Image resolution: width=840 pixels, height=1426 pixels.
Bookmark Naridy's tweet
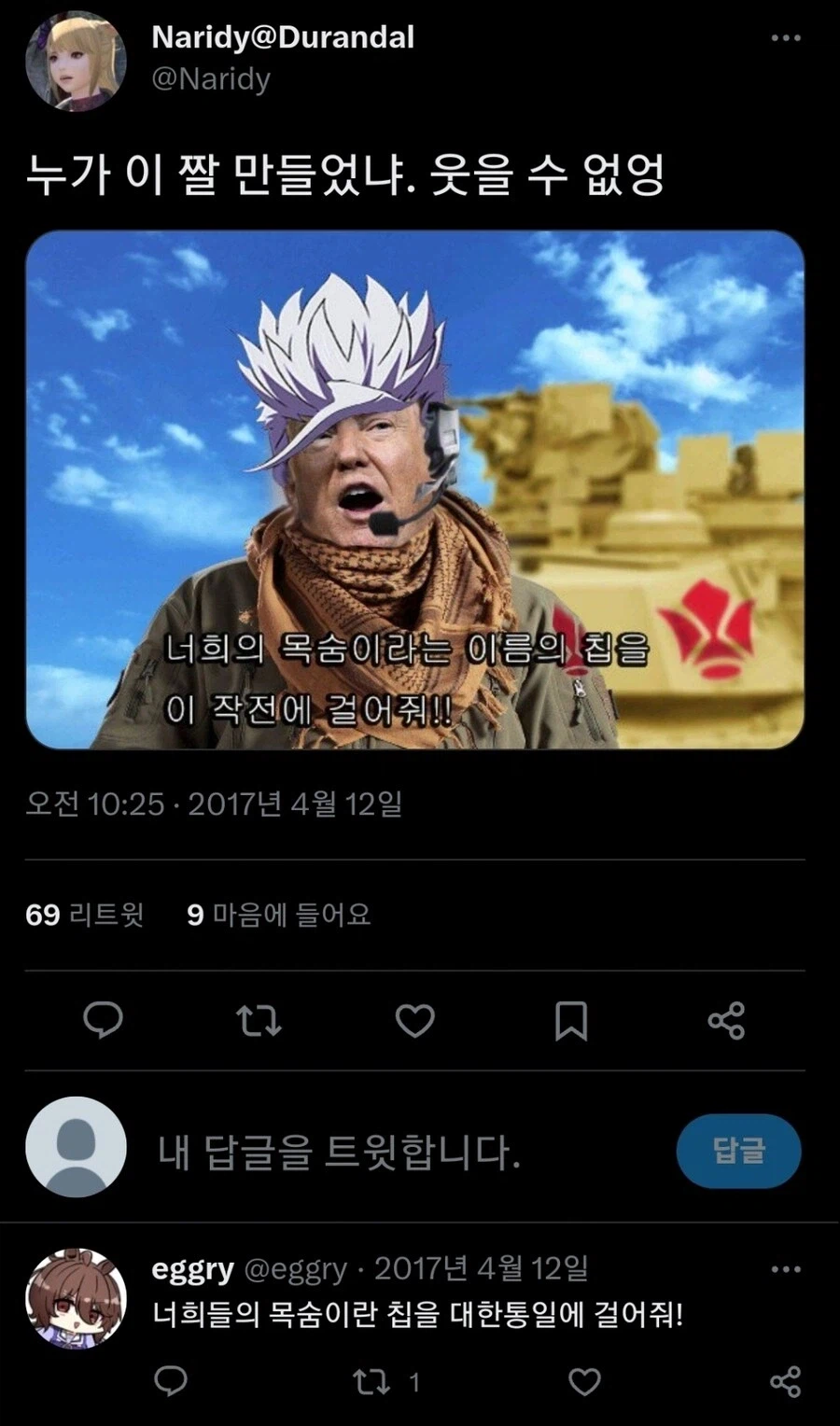pos(570,1020)
